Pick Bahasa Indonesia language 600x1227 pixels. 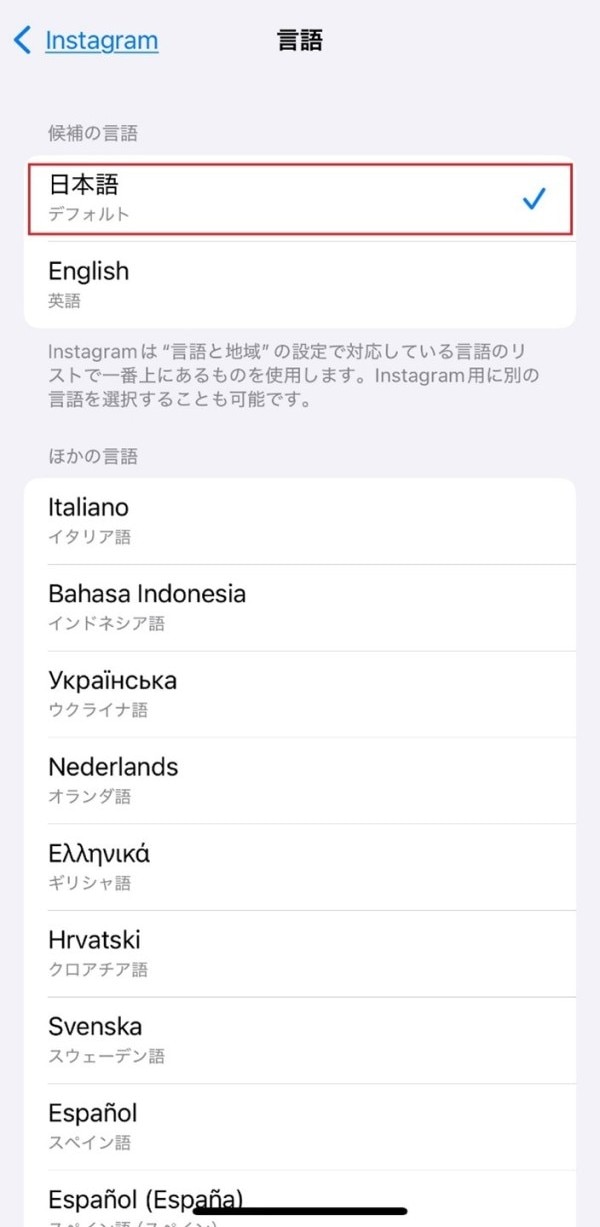[300, 607]
